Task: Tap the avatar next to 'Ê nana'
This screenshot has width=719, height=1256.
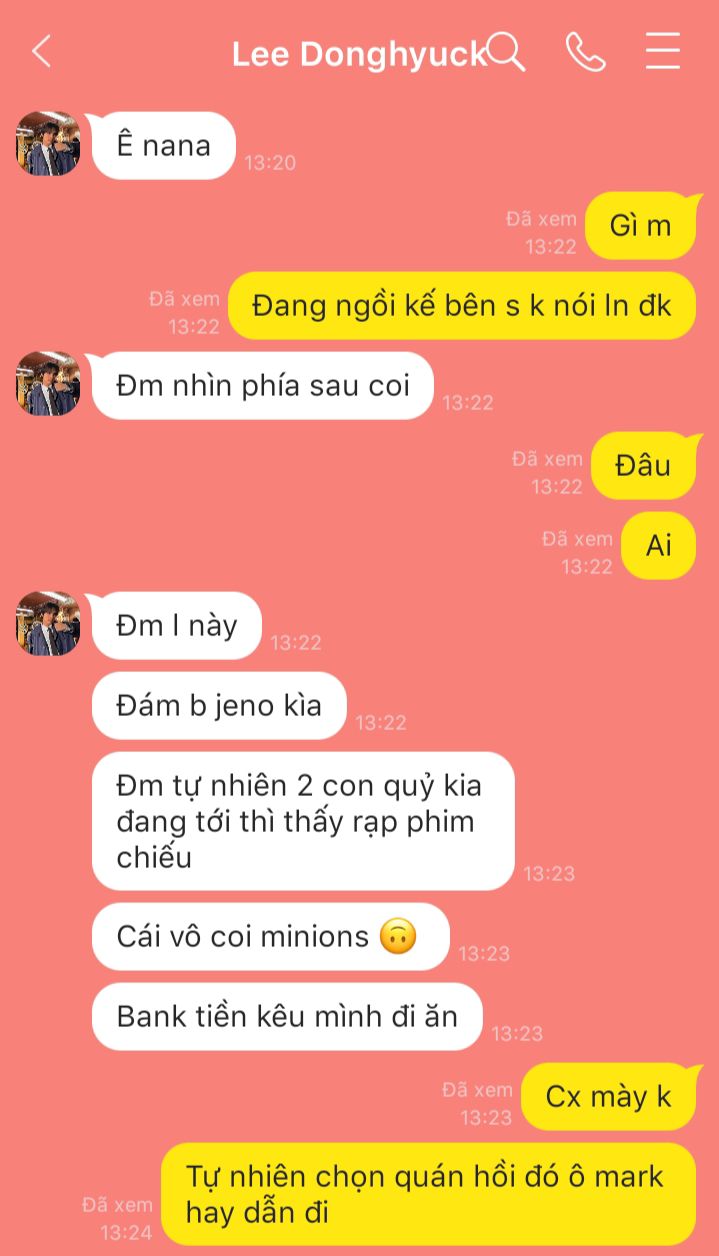Action: point(48,144)
